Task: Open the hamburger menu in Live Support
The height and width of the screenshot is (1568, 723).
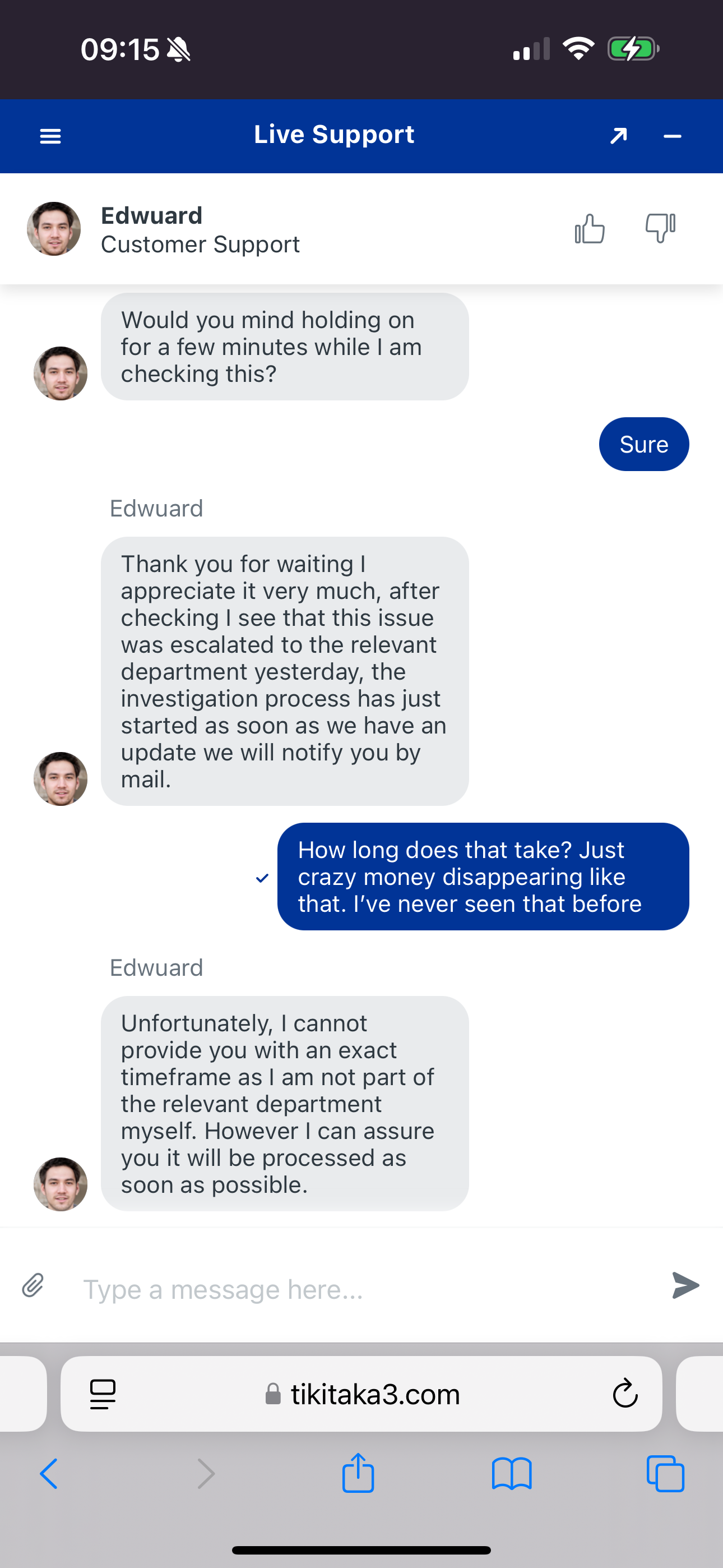Action: click(x=50, y=136)
